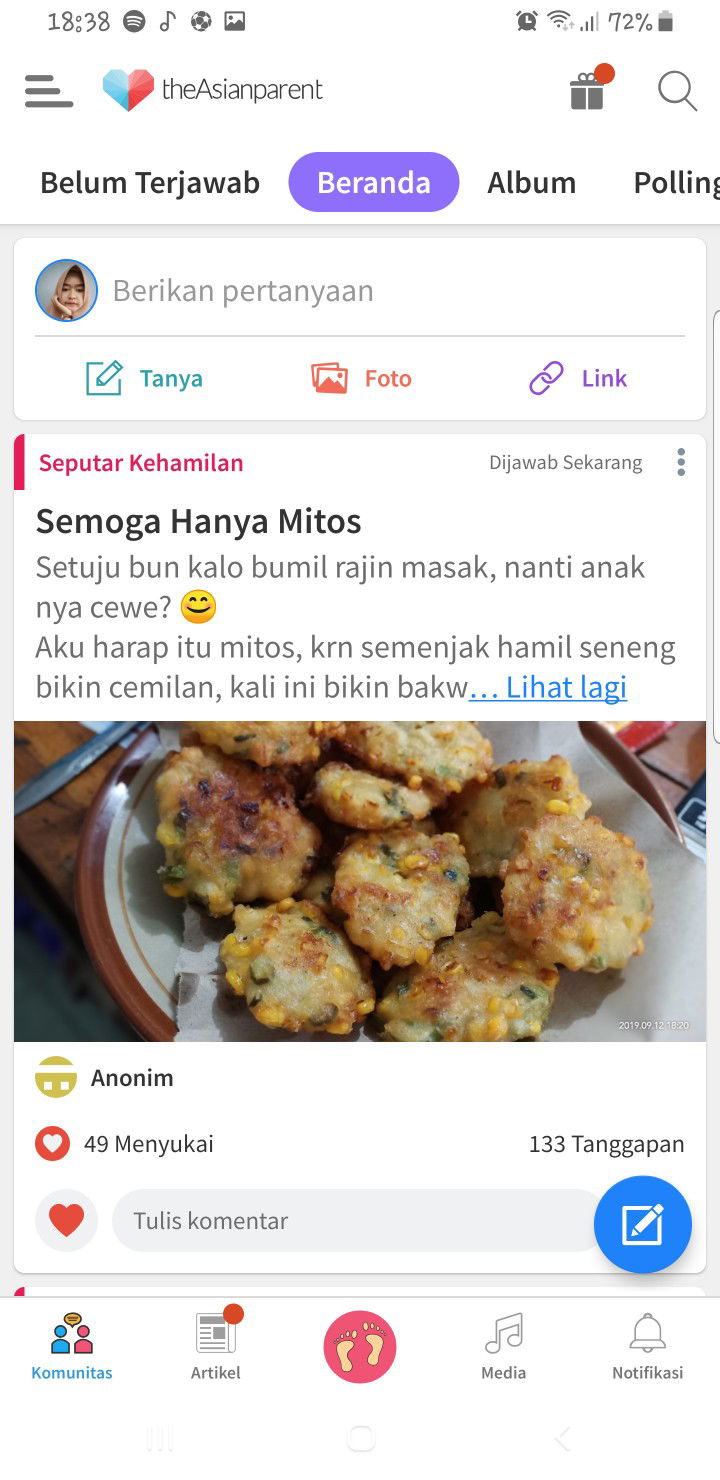Tap the red heart next to 49 Menyukai
720x1480 pixels.
click(52, 1143)
